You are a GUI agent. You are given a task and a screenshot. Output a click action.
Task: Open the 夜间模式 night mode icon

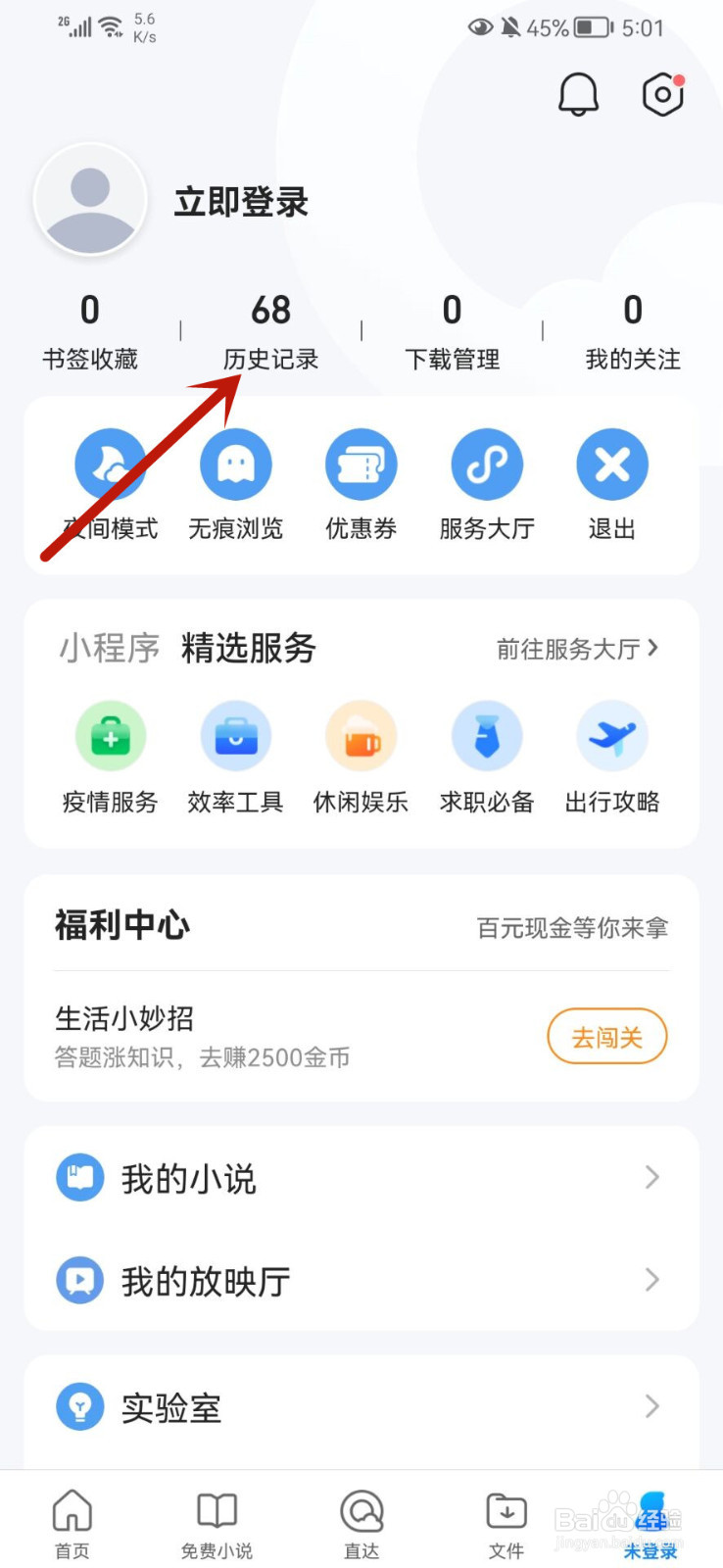(x=111, y=465)
